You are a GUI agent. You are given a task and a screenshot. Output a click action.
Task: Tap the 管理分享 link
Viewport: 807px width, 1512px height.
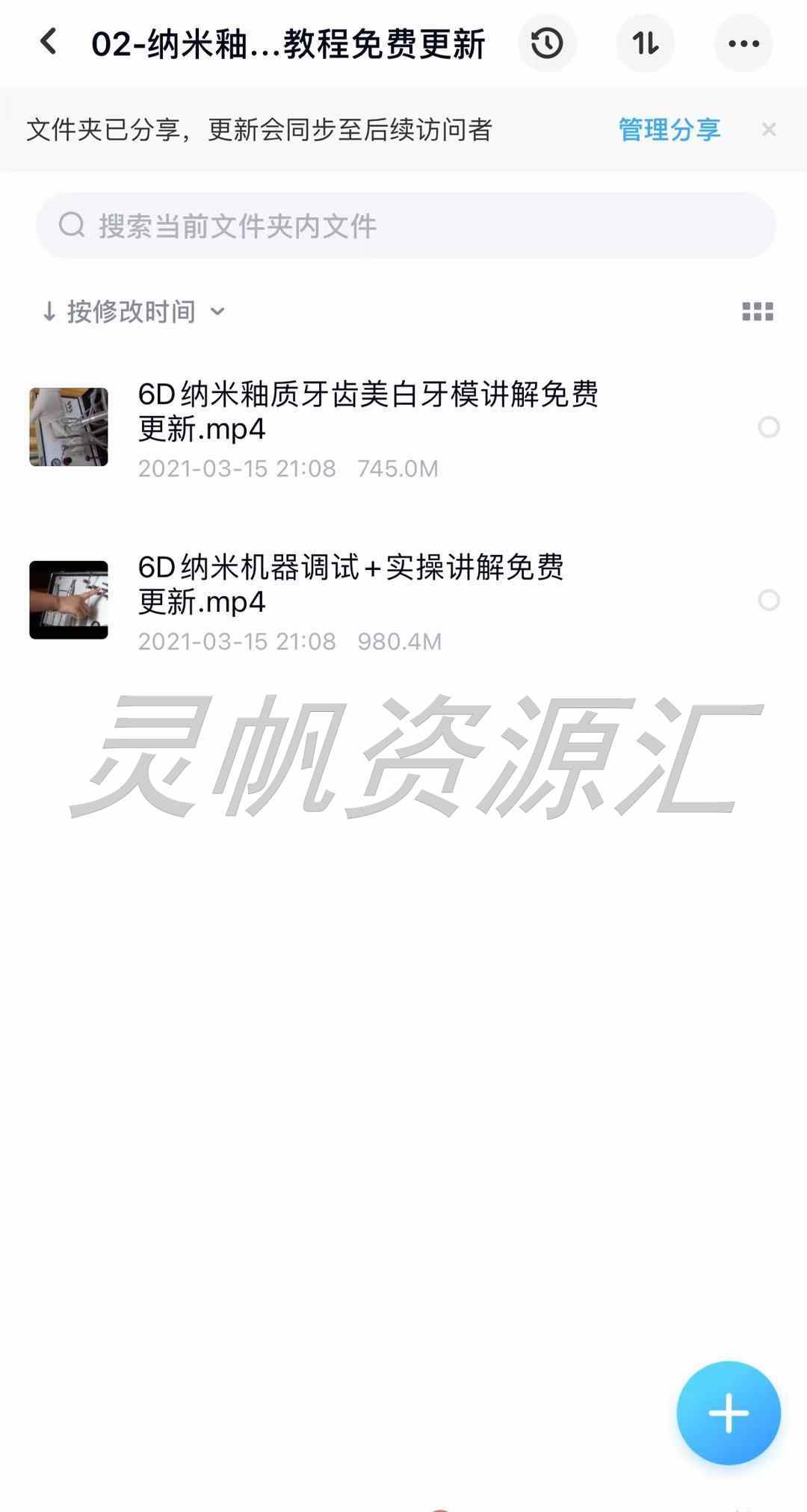[669, 130]
